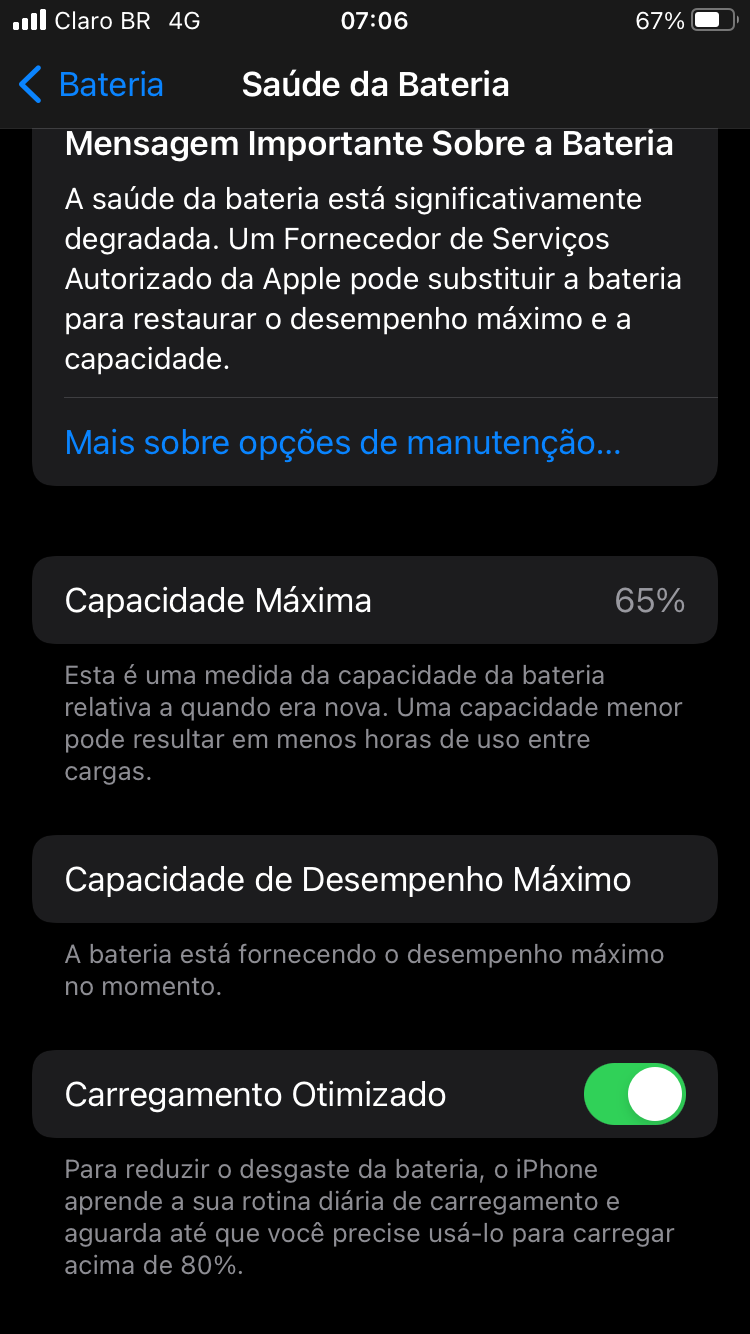Open Mais sobre opções de manutenção link
The width and height of the screenshot is (750, 1334).
(342, 441)
